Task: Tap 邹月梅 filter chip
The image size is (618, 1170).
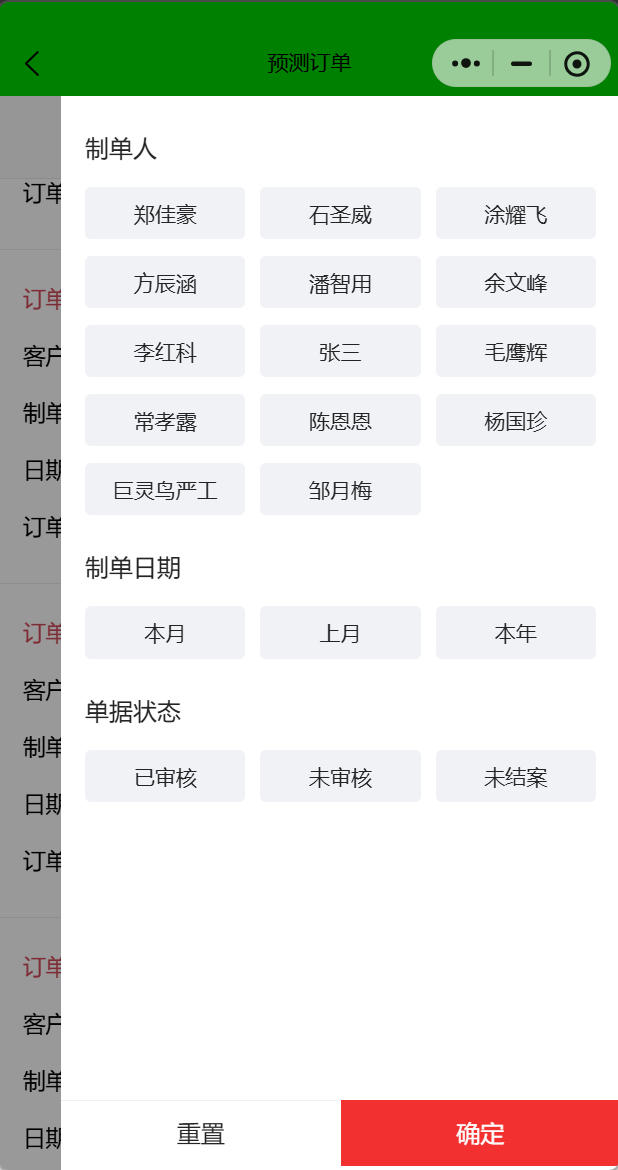Action: tap(340, 490)
